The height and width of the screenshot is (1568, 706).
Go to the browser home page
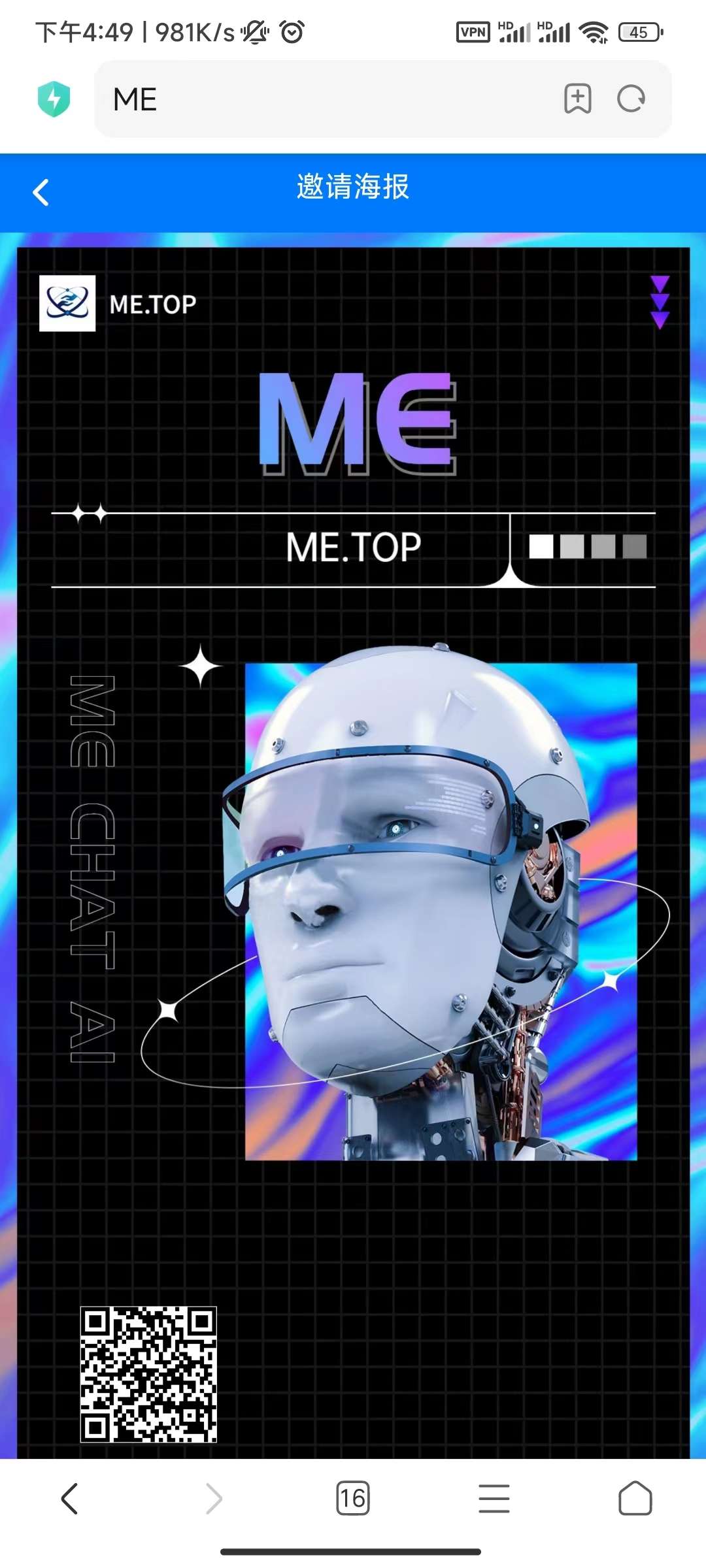[635, 1498]
